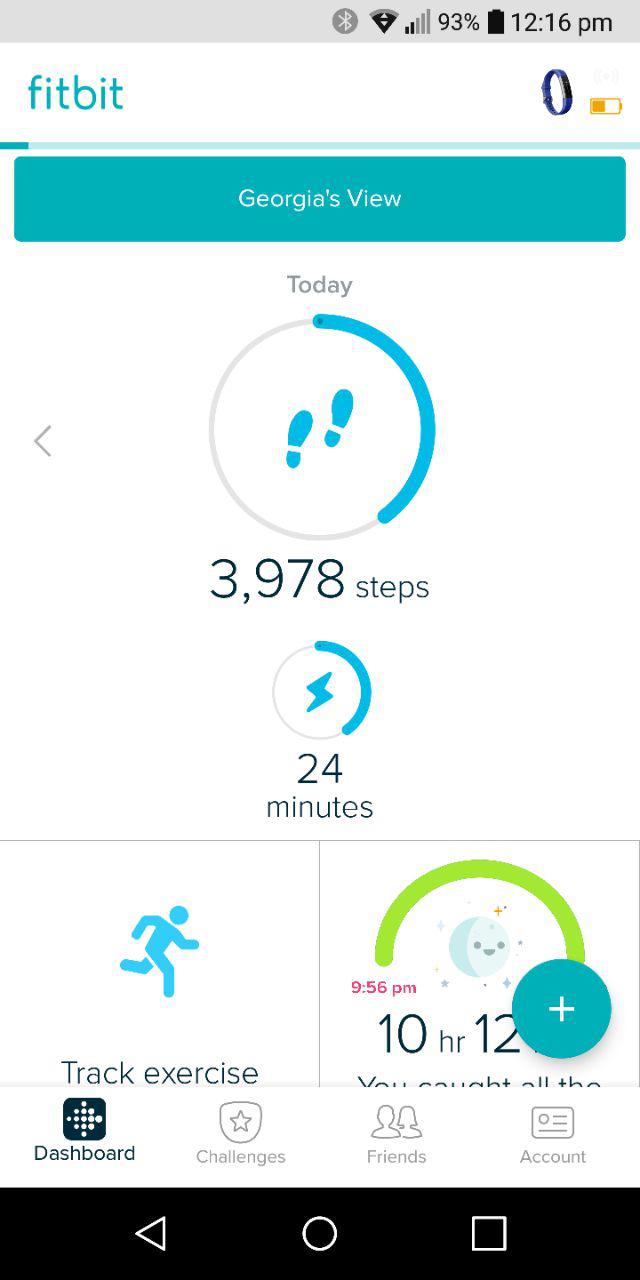Tap the system home button
The image size is (640, 1280).
coord(320,1234)
